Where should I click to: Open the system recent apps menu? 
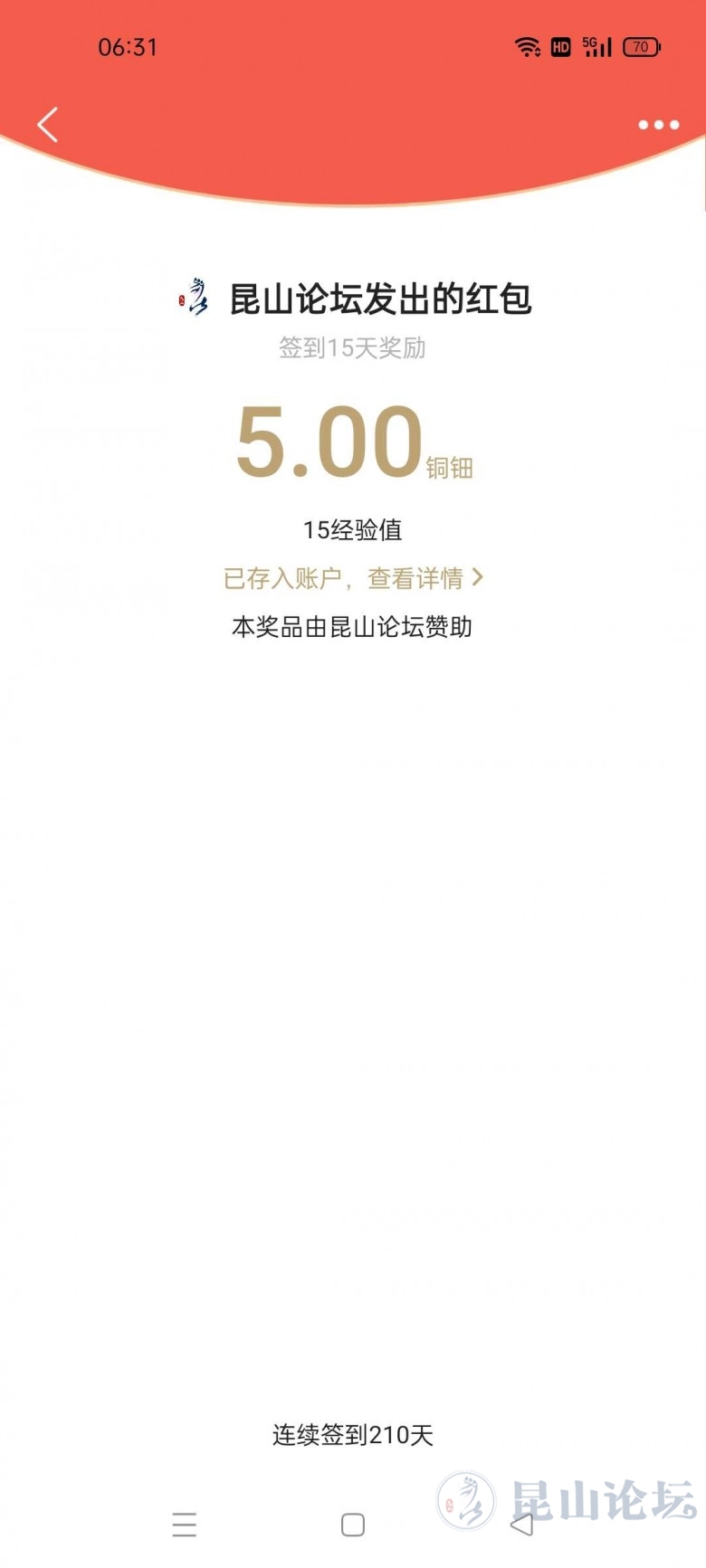[184, 1525]
